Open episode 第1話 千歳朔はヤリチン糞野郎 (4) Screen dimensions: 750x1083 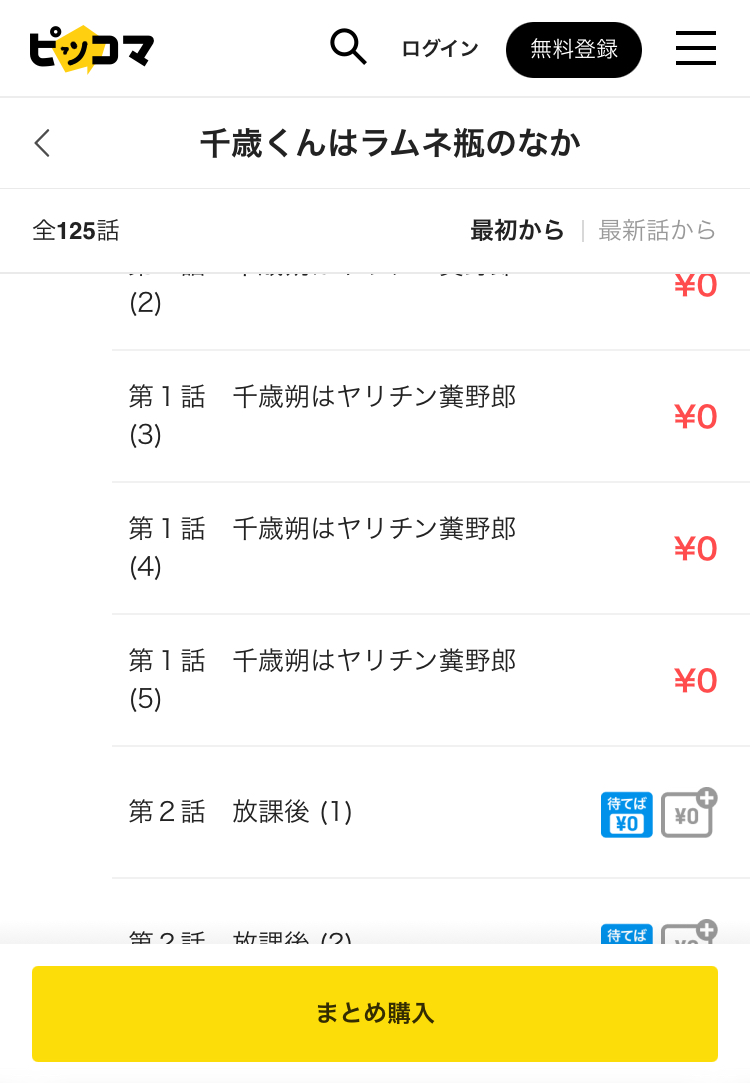click(x=431, y=548)
